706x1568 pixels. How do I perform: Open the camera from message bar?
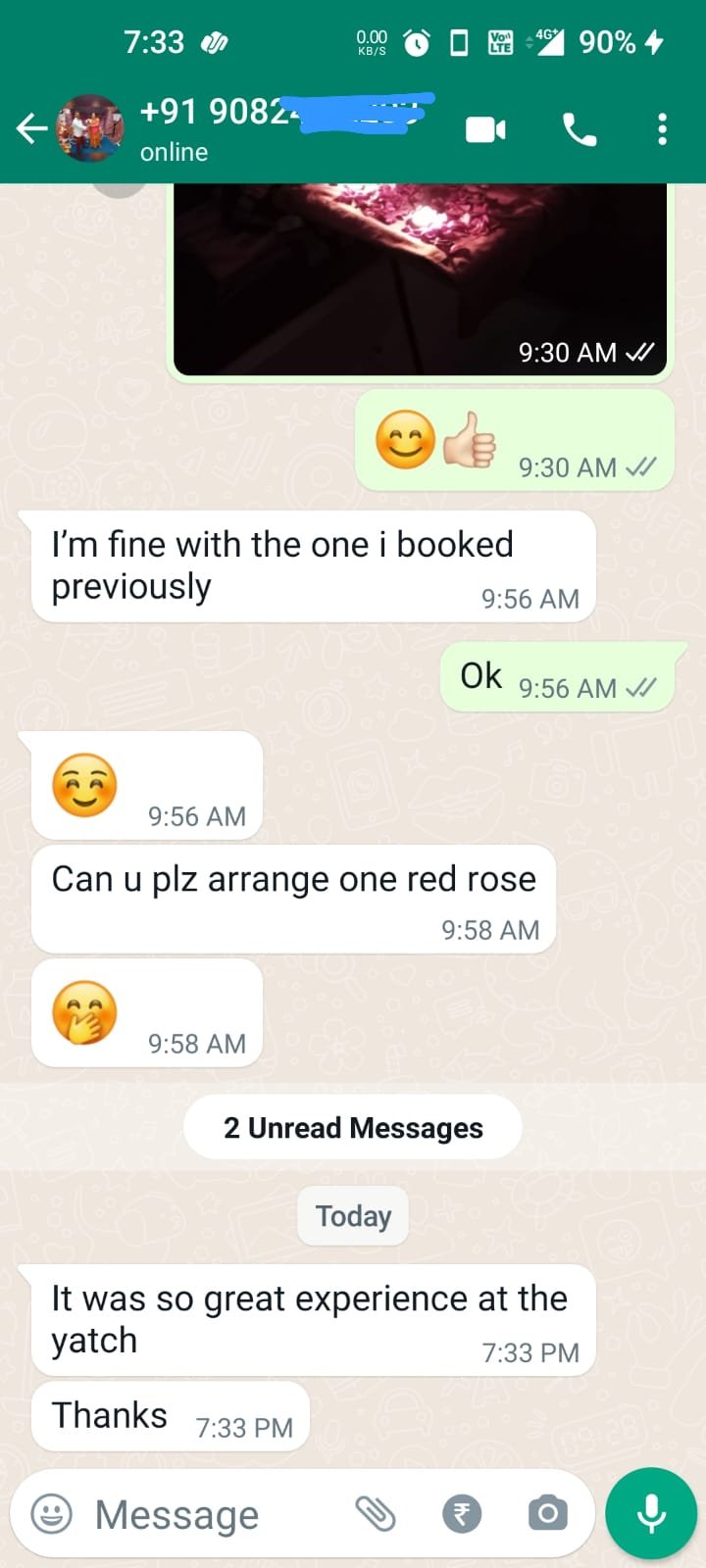547,1514
